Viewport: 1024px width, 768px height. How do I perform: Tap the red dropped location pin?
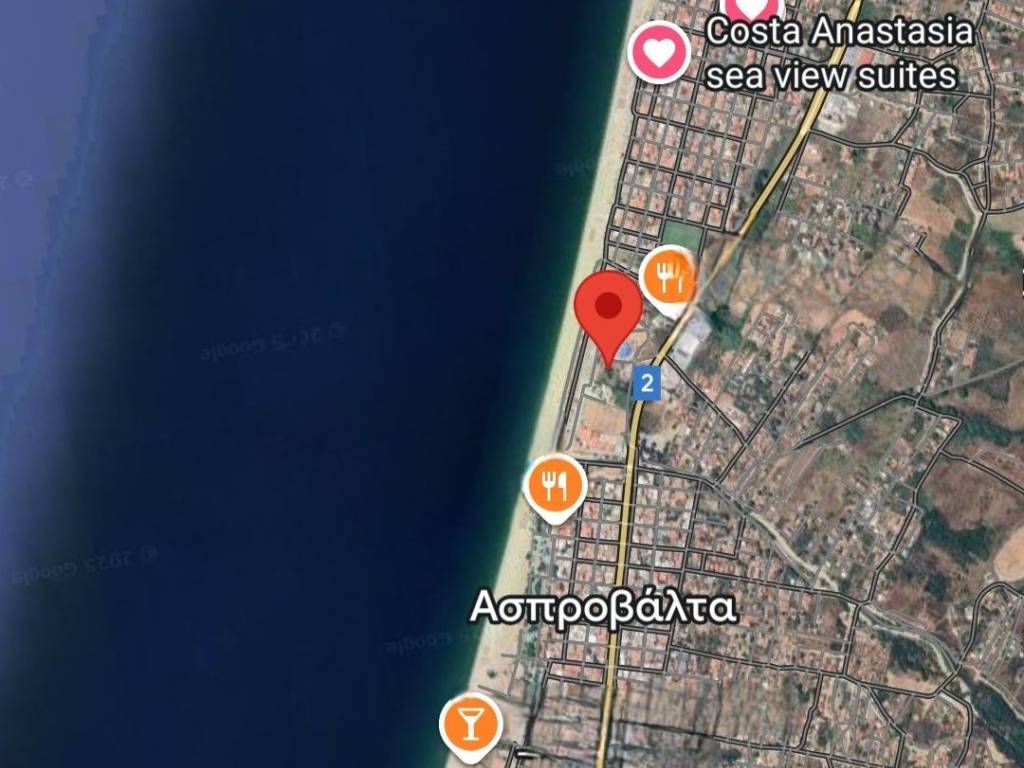(608, 307)
